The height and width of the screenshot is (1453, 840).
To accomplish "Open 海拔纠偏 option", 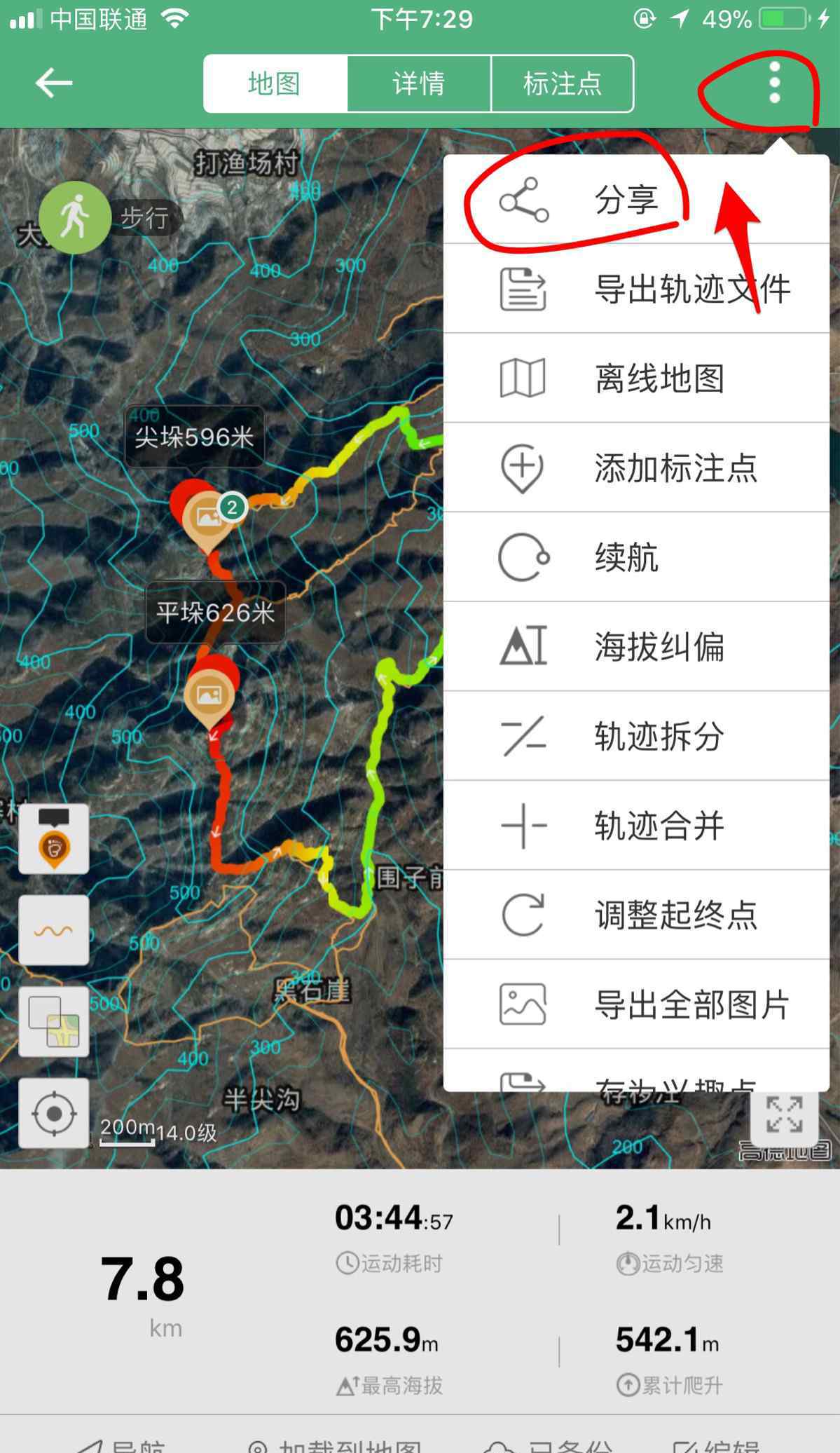I will click(x=636, y=646).
